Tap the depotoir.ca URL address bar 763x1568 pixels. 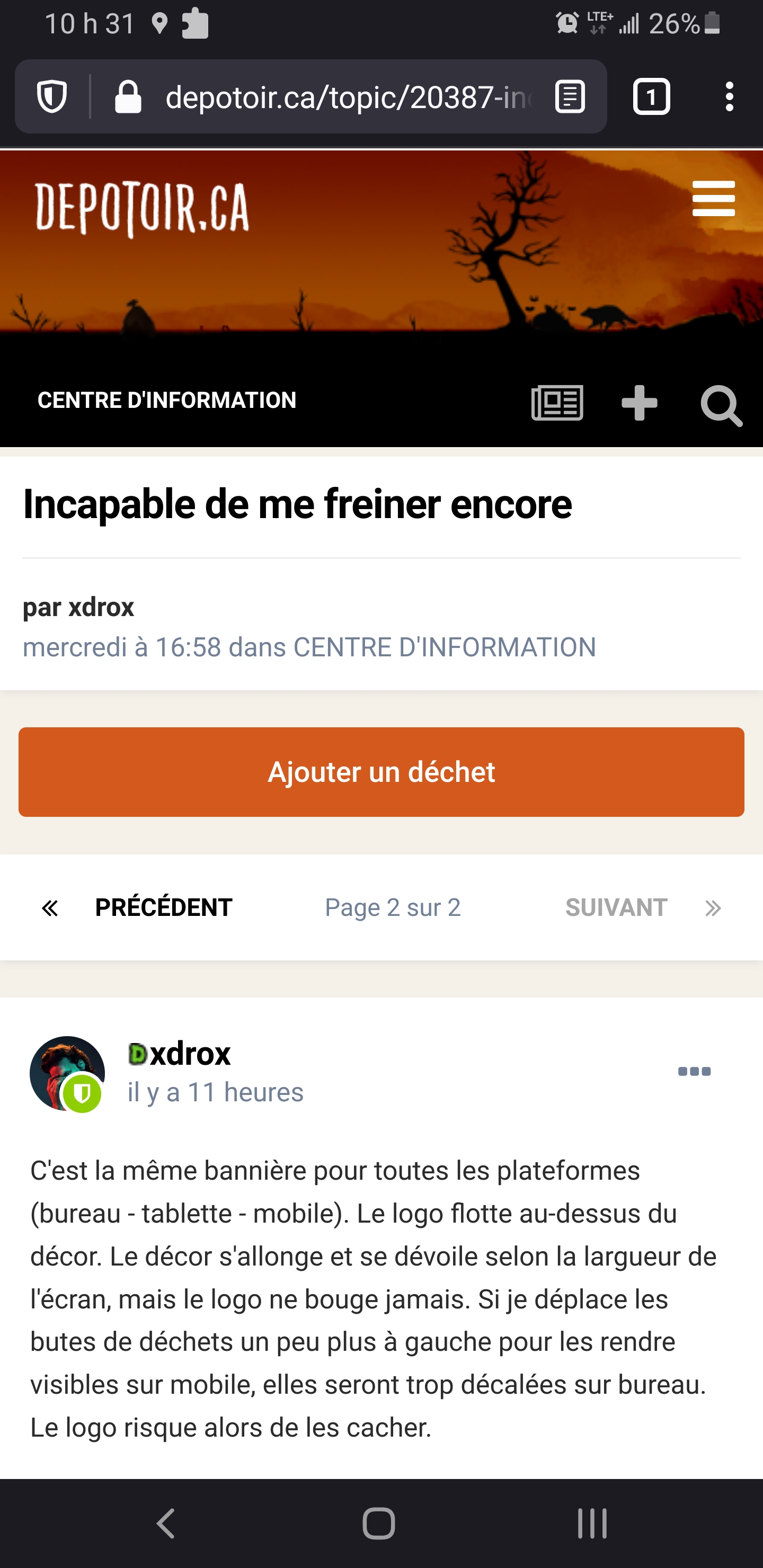pos(349,97)
